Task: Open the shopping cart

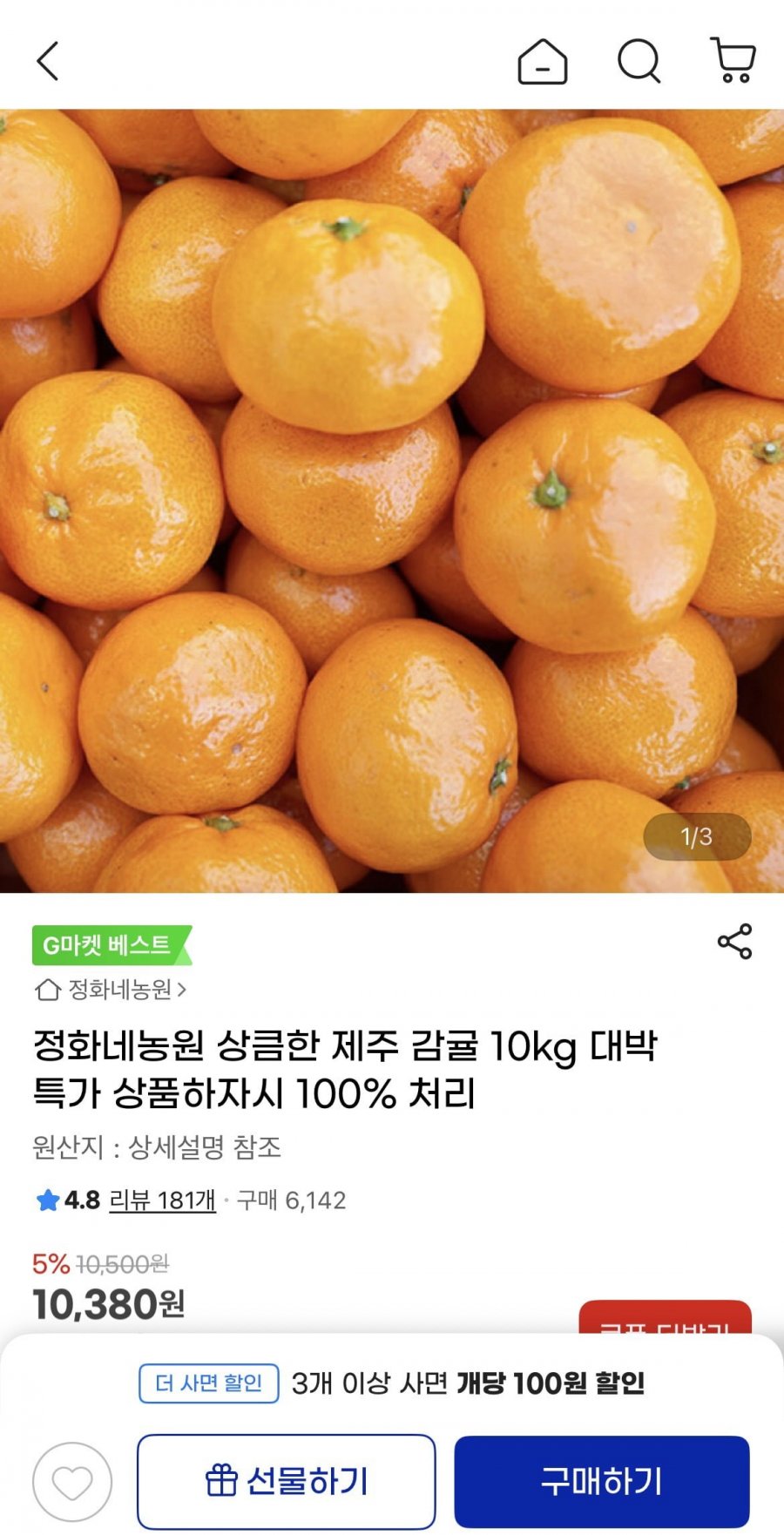Action: (733, 60)
